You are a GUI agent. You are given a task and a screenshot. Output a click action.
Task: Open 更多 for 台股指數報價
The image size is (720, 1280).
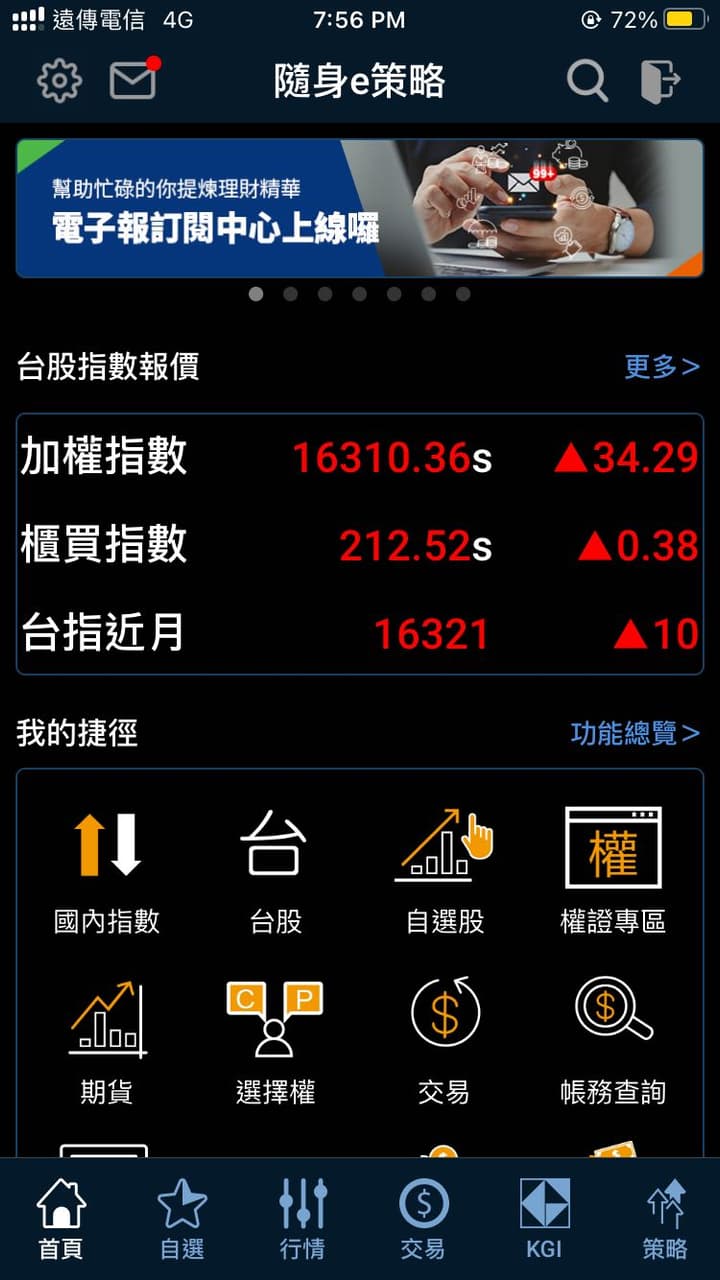coord(662,367)
